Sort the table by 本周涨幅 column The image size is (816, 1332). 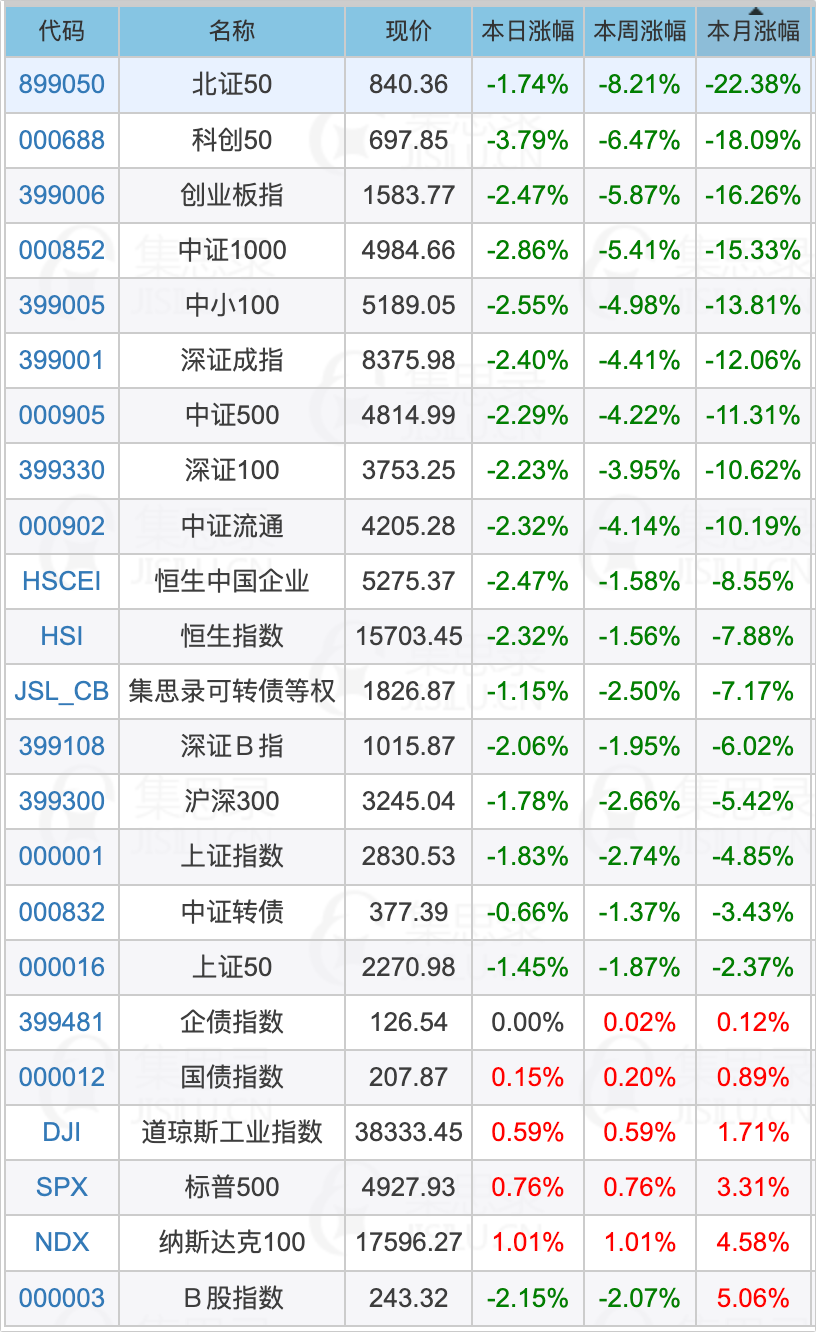640,31
